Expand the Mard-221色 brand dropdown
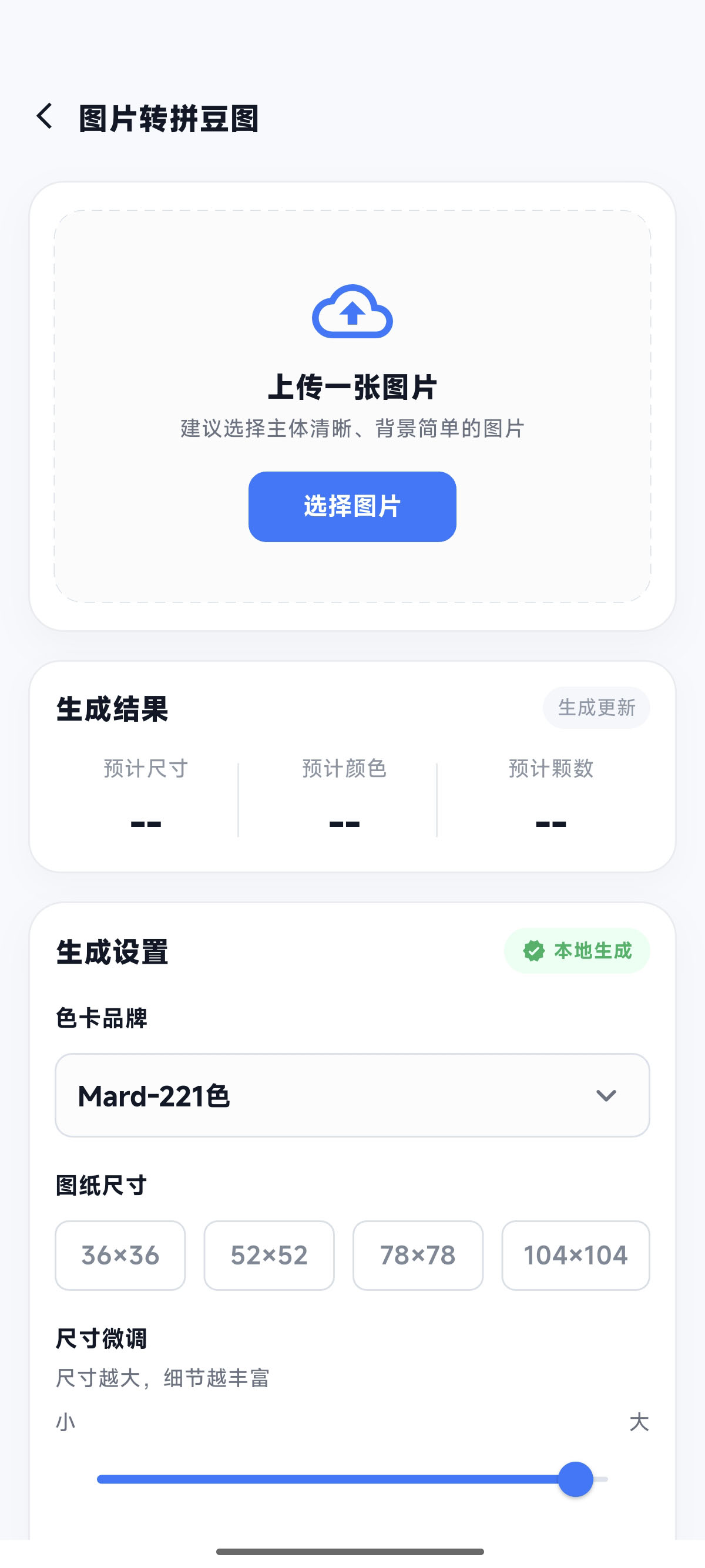This screenshot has width=705, height=1568. coord(352,1096)
